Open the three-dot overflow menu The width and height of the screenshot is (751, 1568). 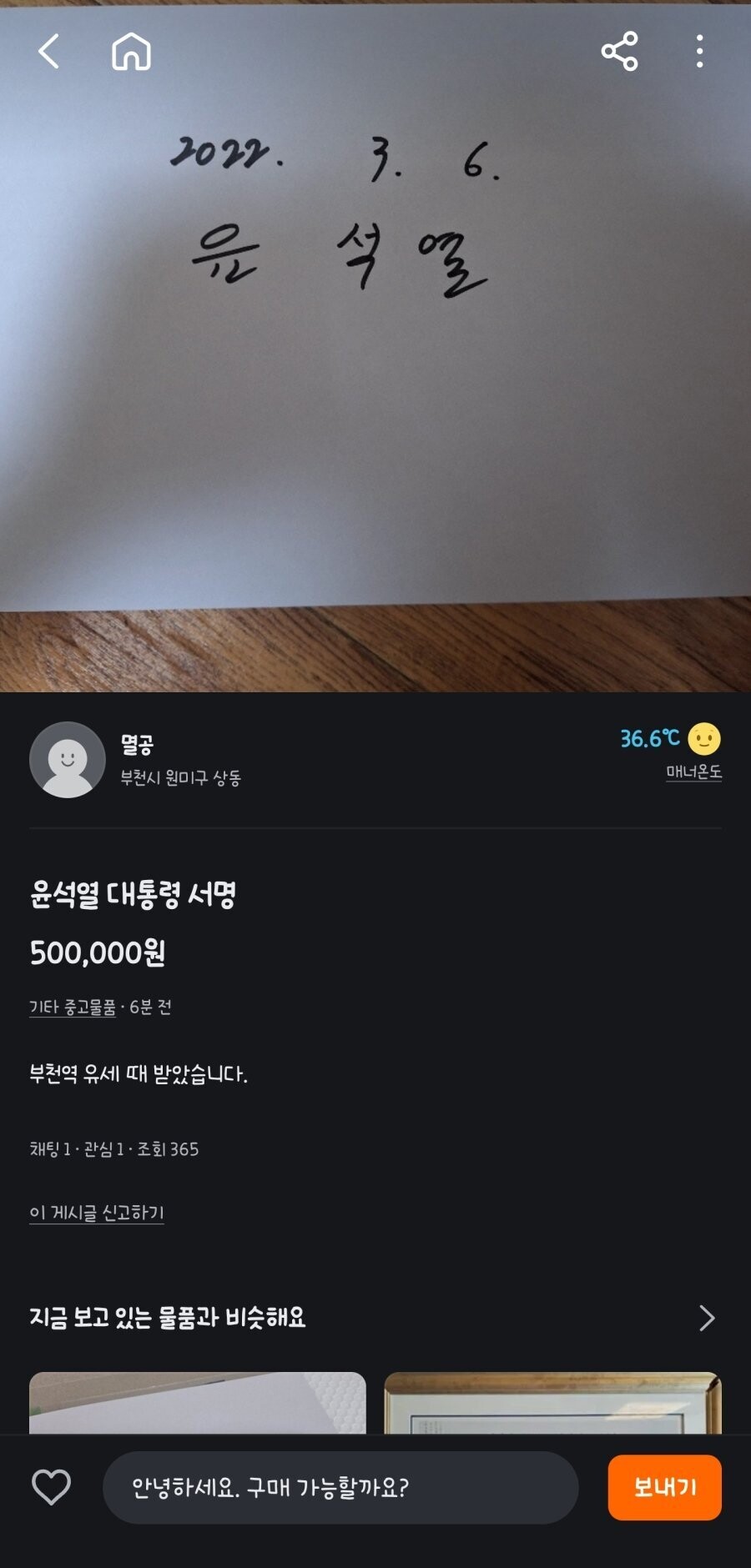pyautogui.click(x=699, y=52)
